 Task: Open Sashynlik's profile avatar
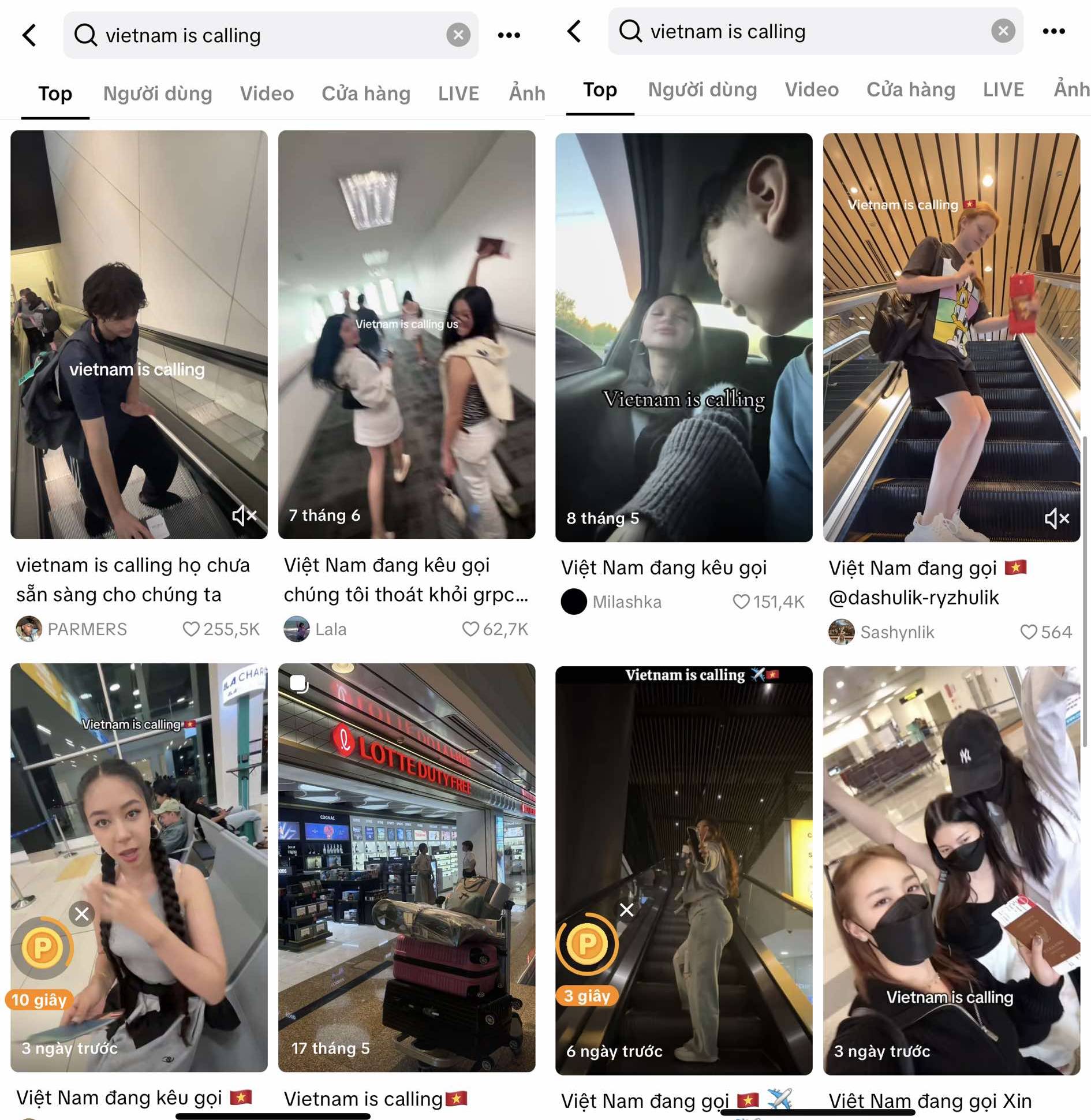click(x=842, y=632)
